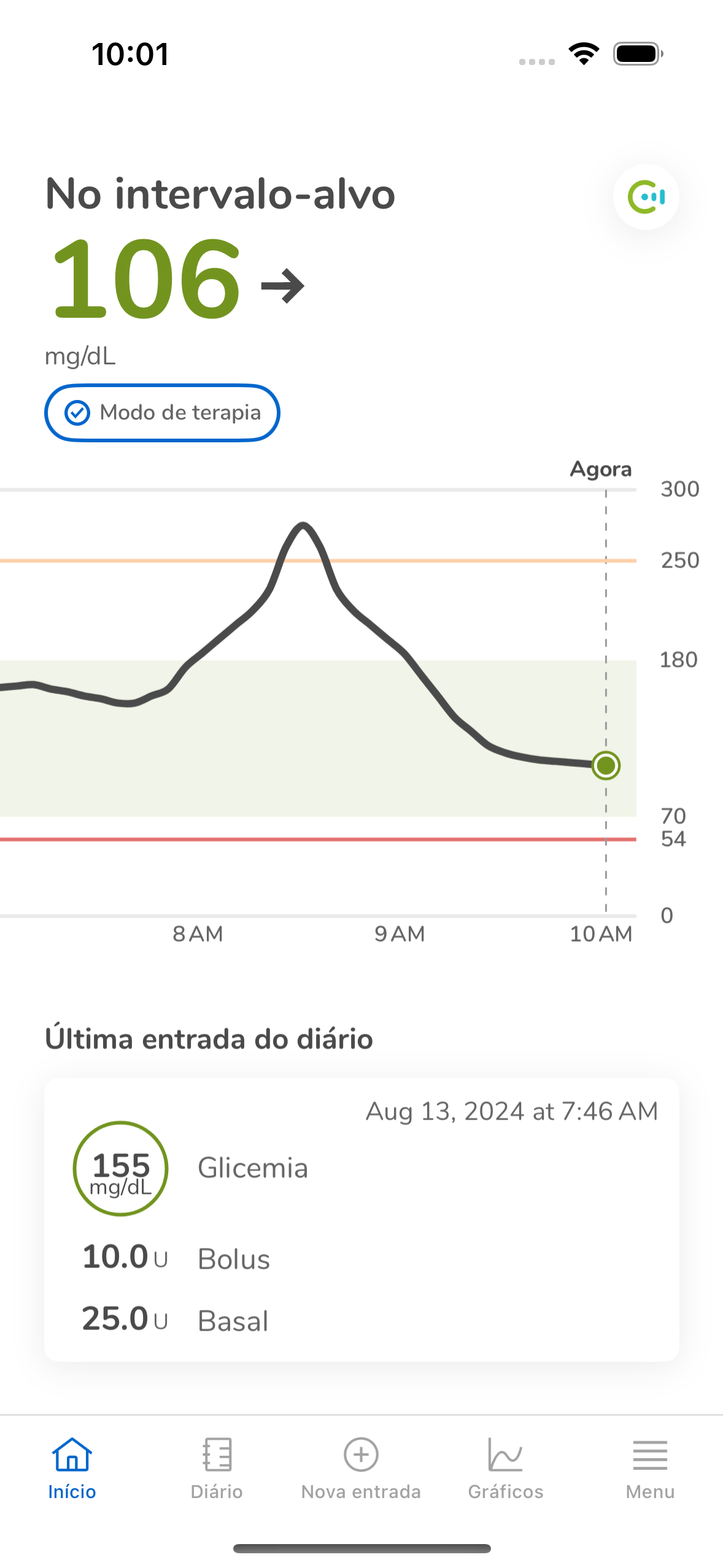Tap the 10.0 U Bolus entry
The height and width of the screenshot is (1568, 723).
click(176, 1258)
